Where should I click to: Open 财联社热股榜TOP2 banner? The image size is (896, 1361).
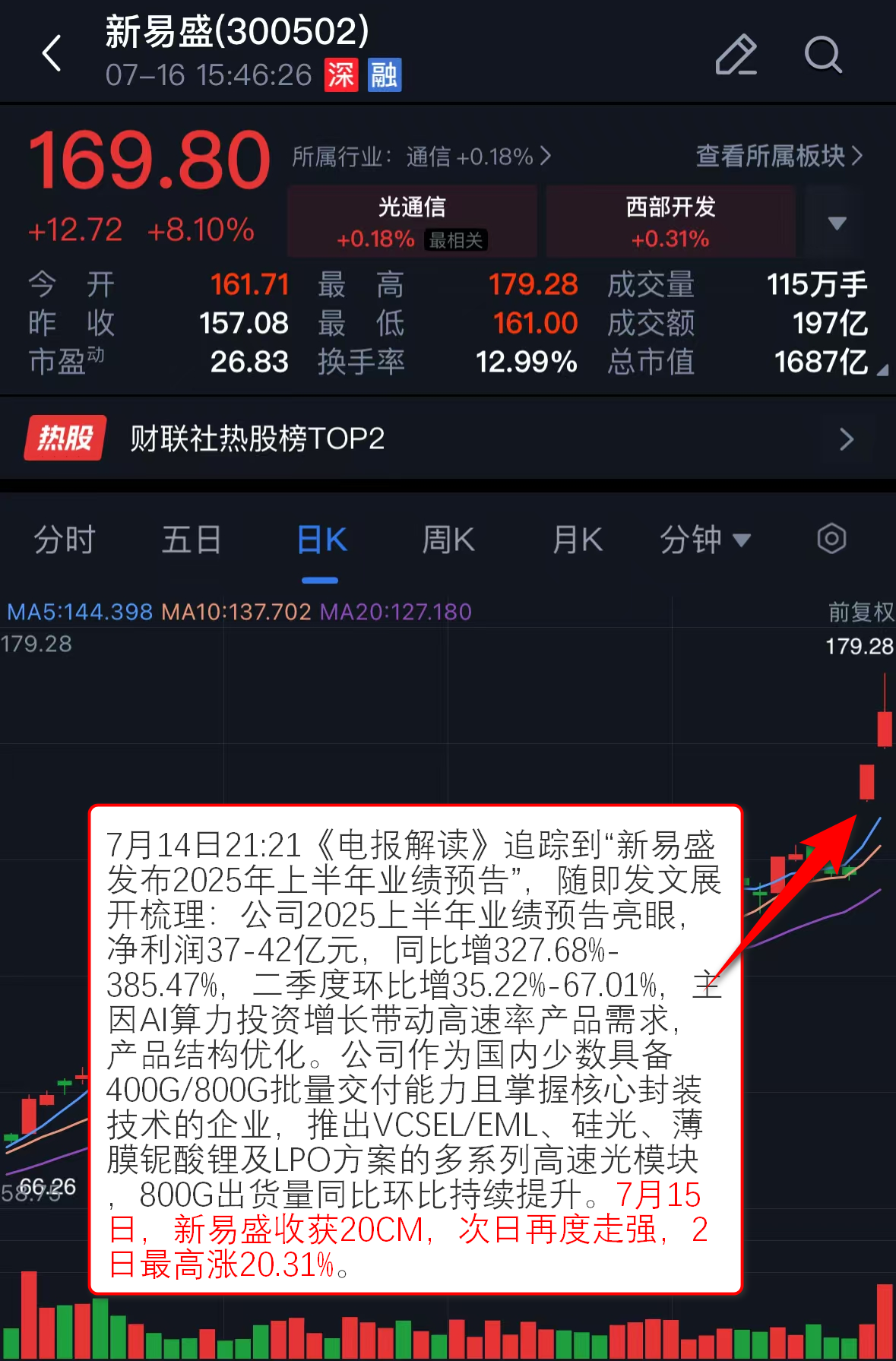[x=448, y=438]
